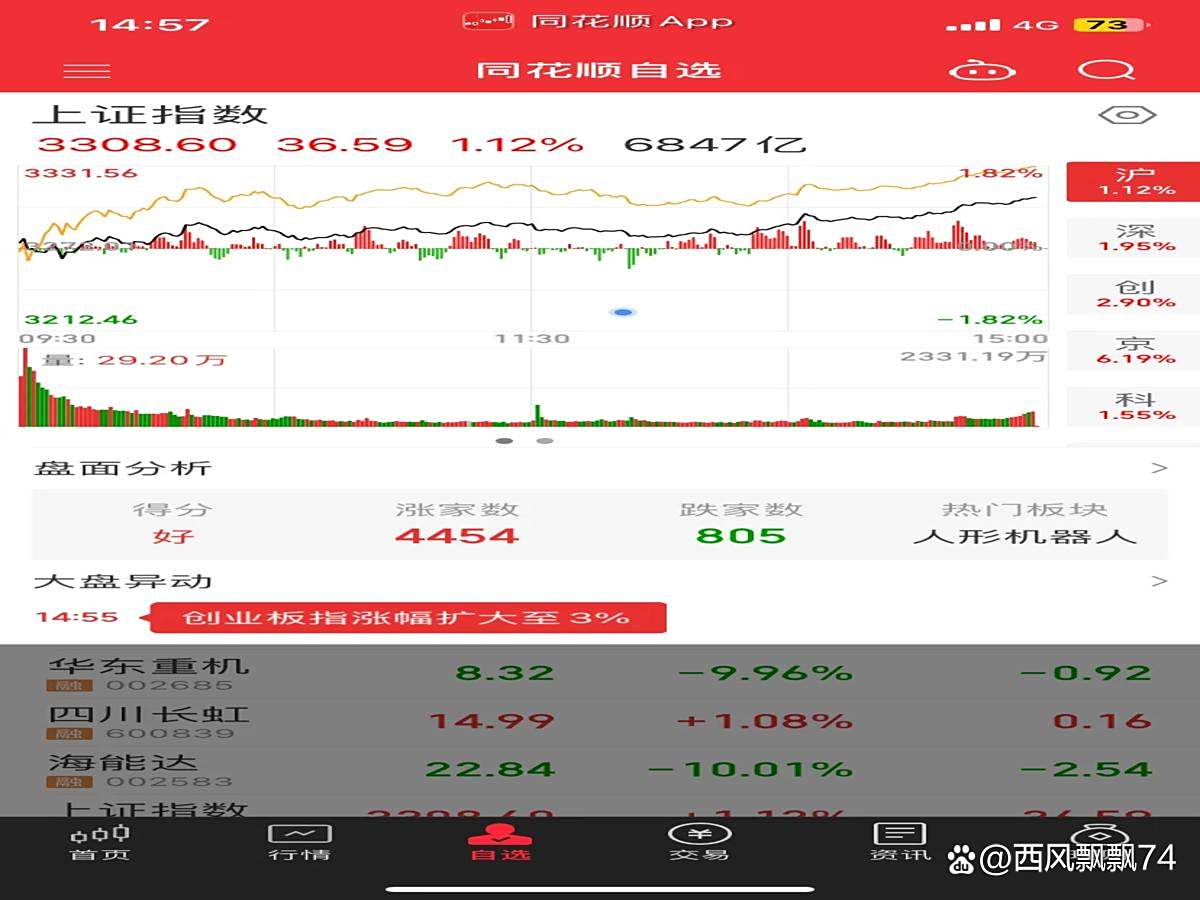The width and height of the screenshot is (1200, 900).
Task: Open the robot assistant icon
Action: pyautogui.click(x=981, y=71)
